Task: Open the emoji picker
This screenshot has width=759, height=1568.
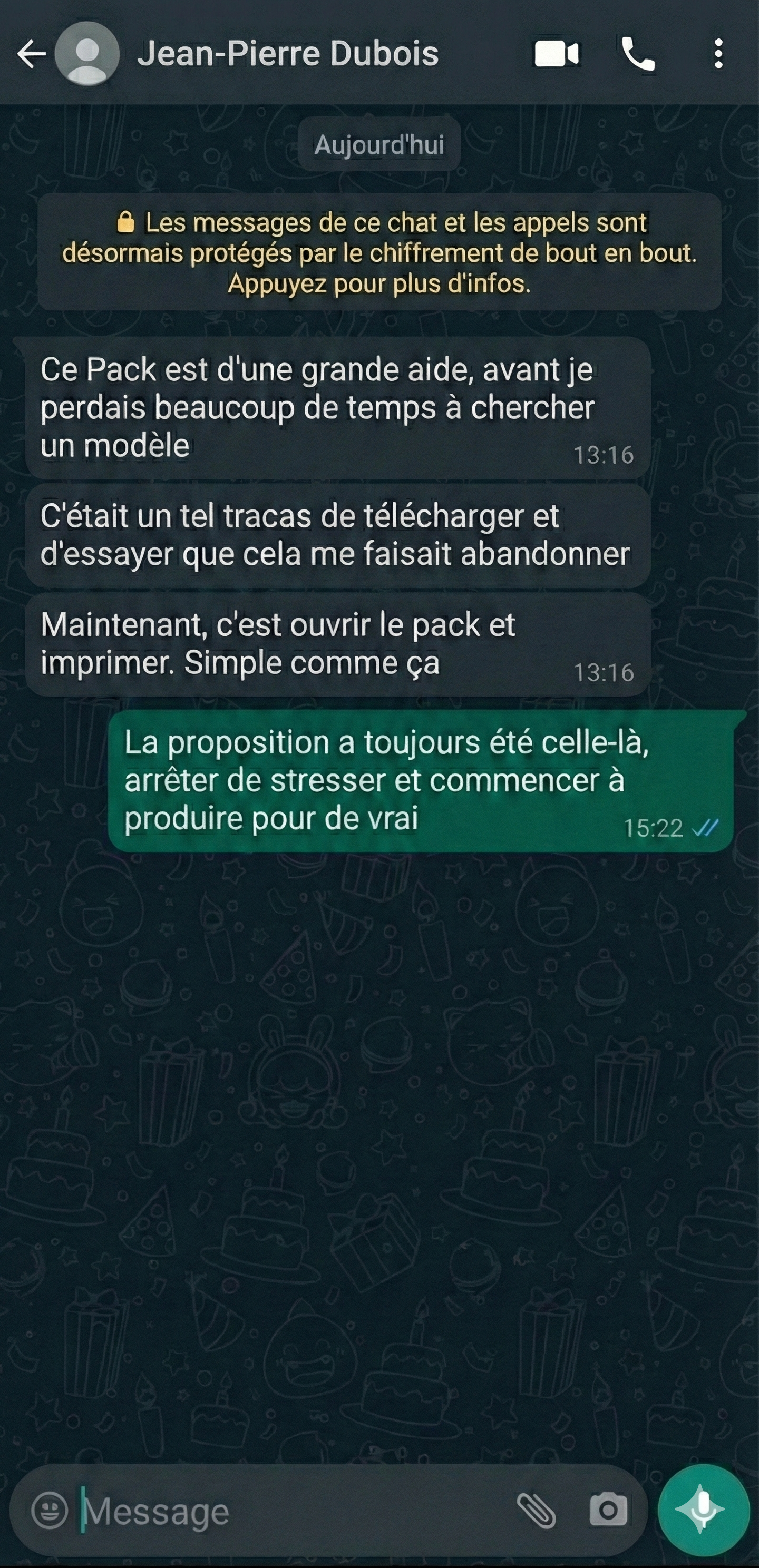Action: [x=50, y=1510]
